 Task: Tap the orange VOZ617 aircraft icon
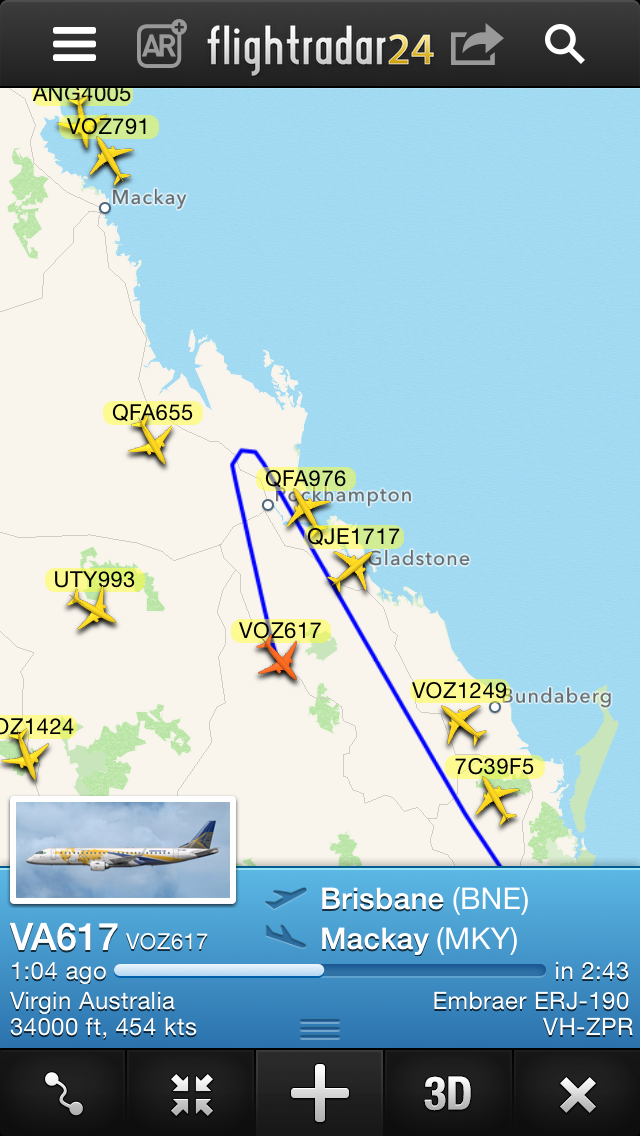pyautogui.click(x=279, y=661)
